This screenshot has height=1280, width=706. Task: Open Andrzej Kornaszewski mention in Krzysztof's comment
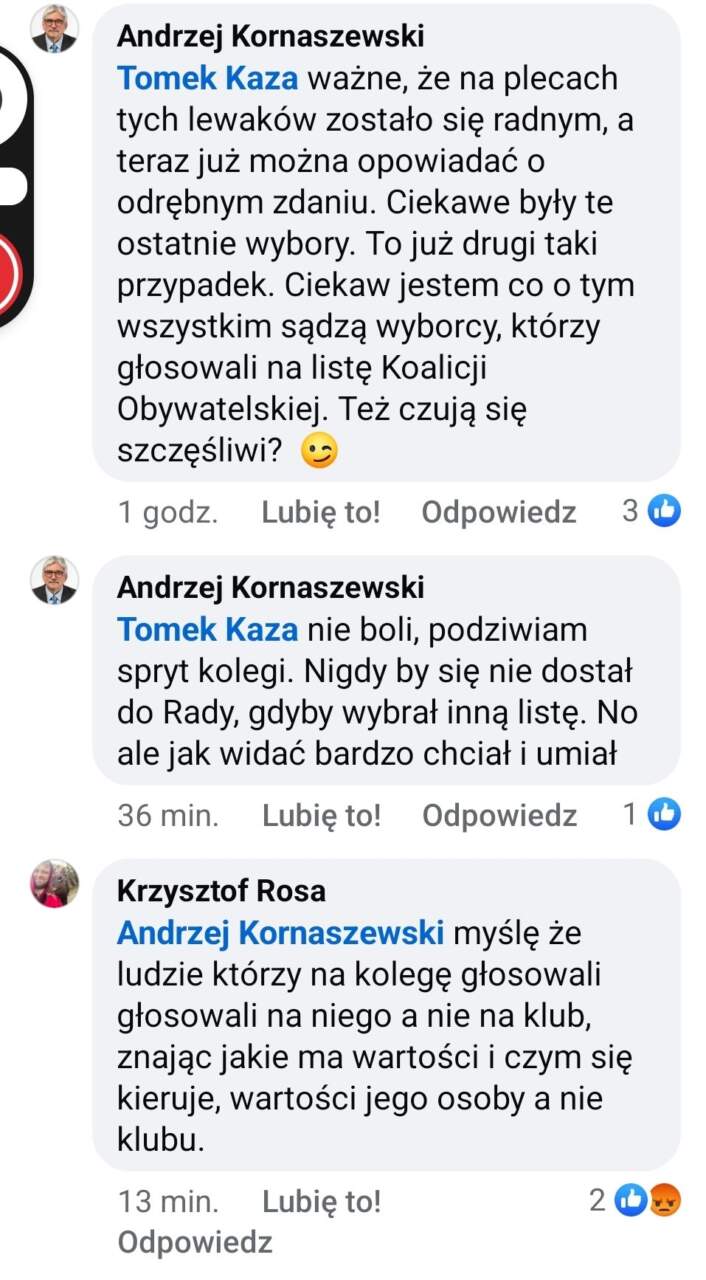click(280, 932)
